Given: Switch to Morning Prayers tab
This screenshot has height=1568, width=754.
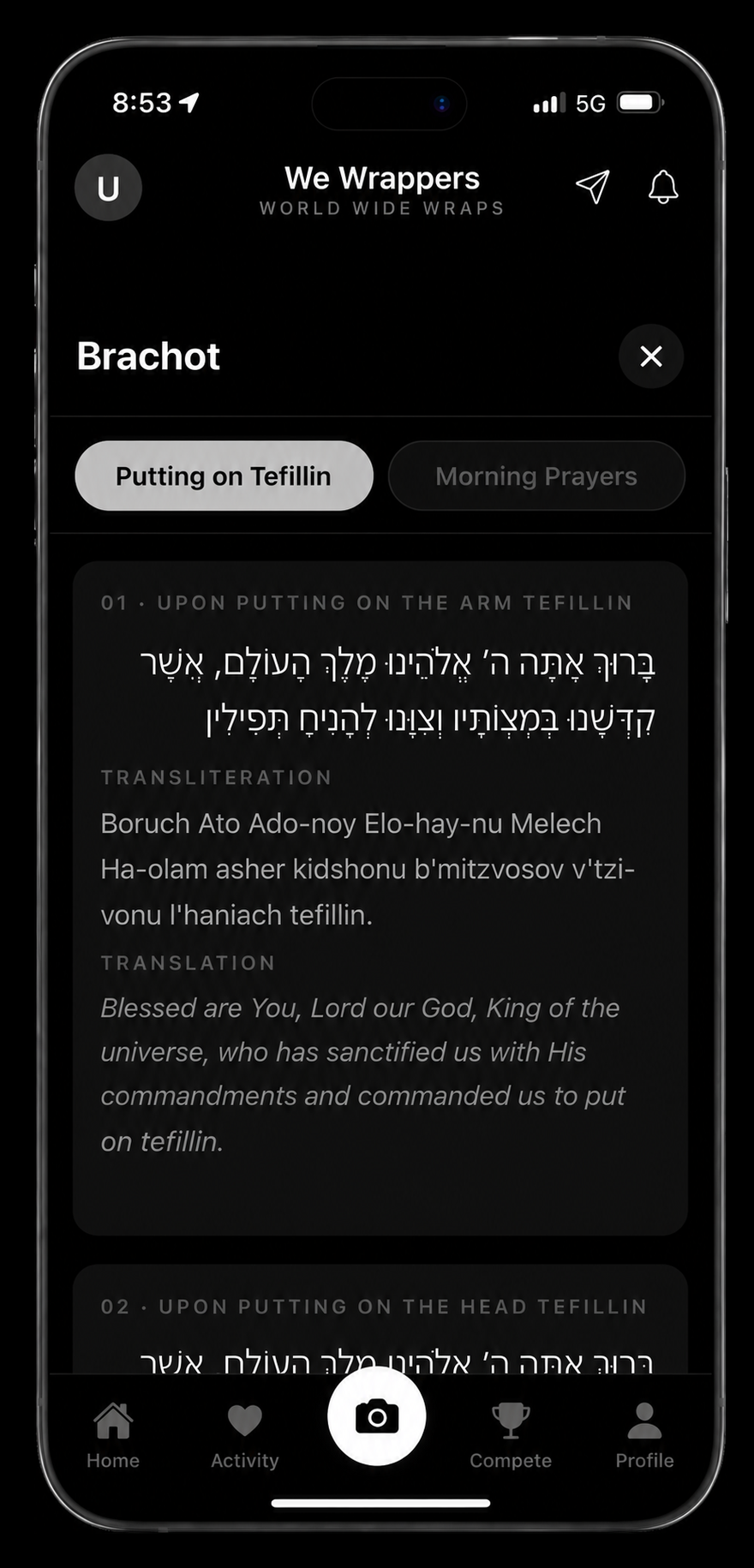Looking at the screenshot, I should click(536, 476).
